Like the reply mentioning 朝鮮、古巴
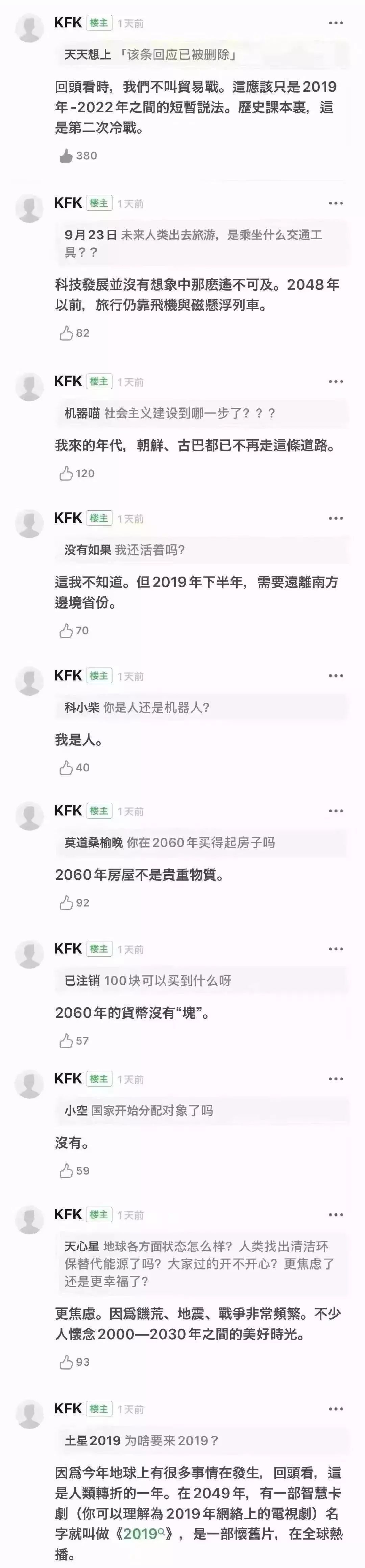Image resolution: width=365 pixels, height=1568 pixels. click(x=66, y=474)
